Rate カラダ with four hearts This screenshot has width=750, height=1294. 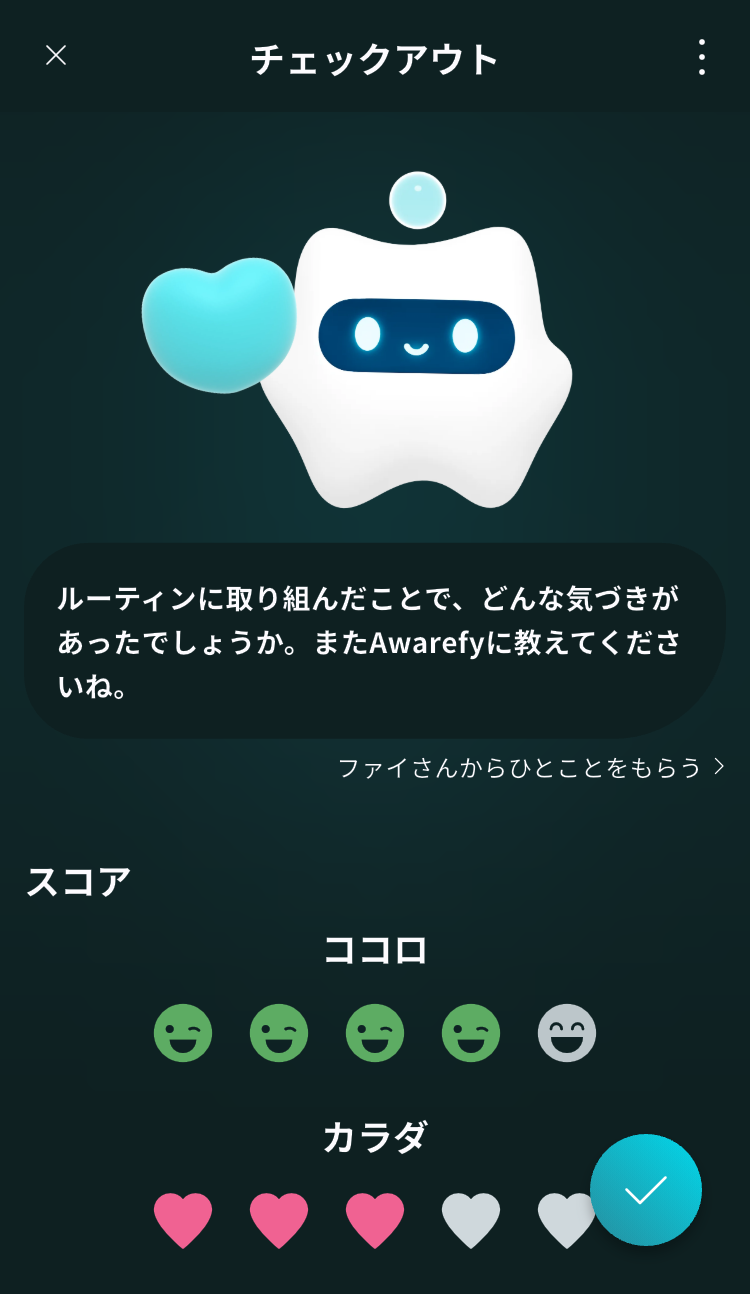471,1220
